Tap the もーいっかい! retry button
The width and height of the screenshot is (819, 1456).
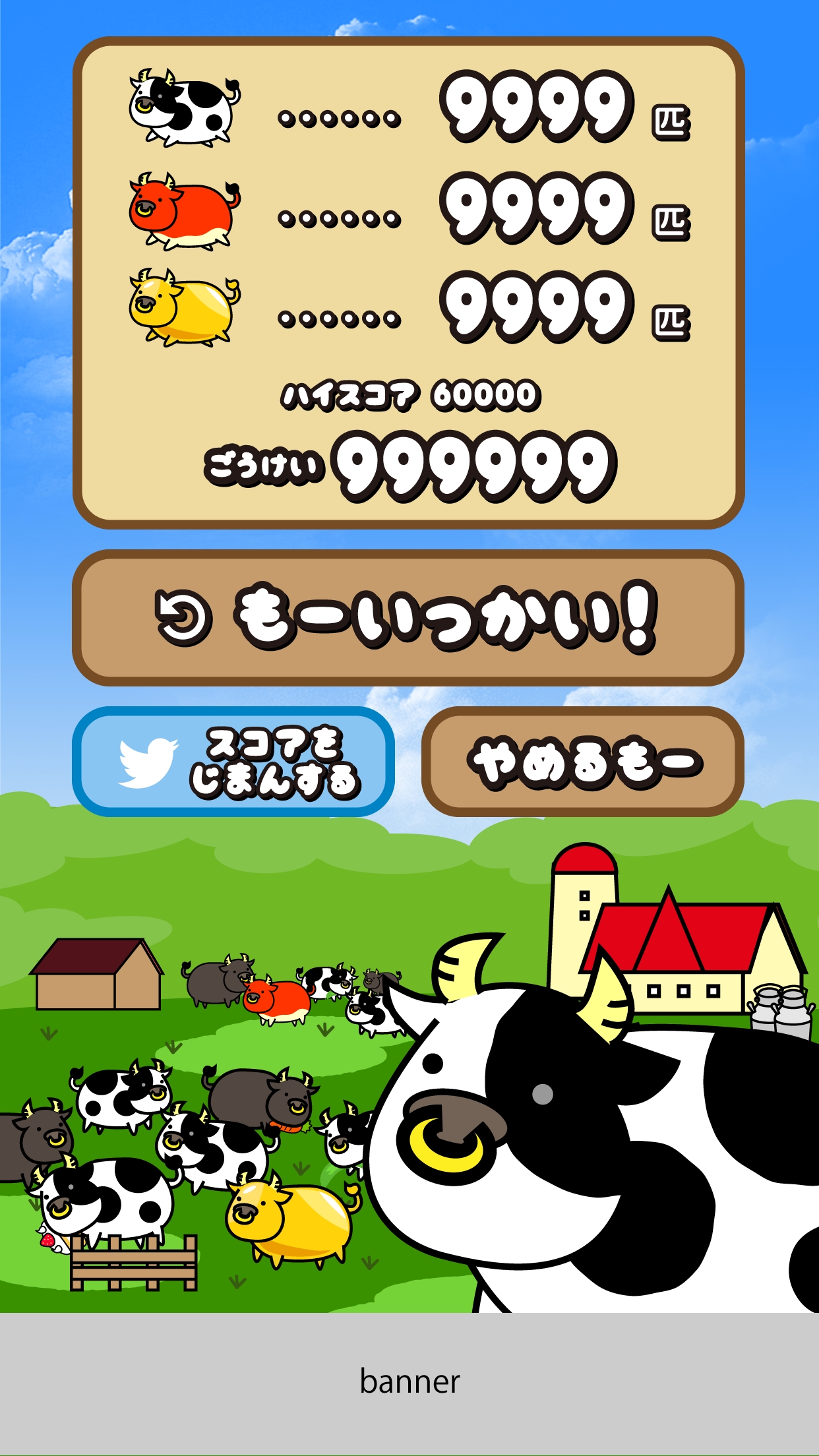coord(408,617)
